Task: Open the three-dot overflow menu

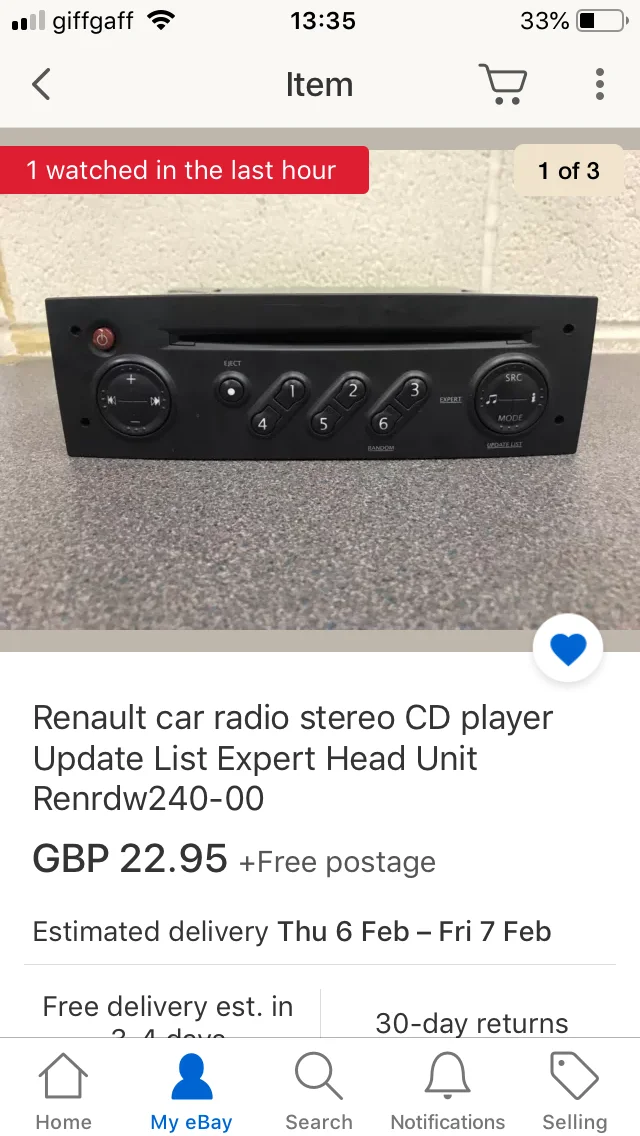Action: tap(599, 84)
